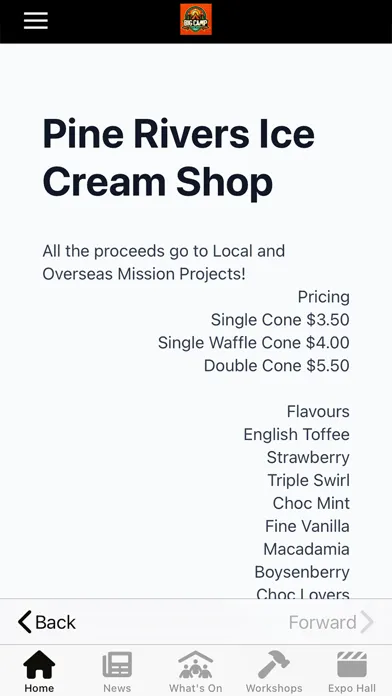Select the Expo Hall tab
Viewport: 392px width, 696px height.
click(352, 671)
